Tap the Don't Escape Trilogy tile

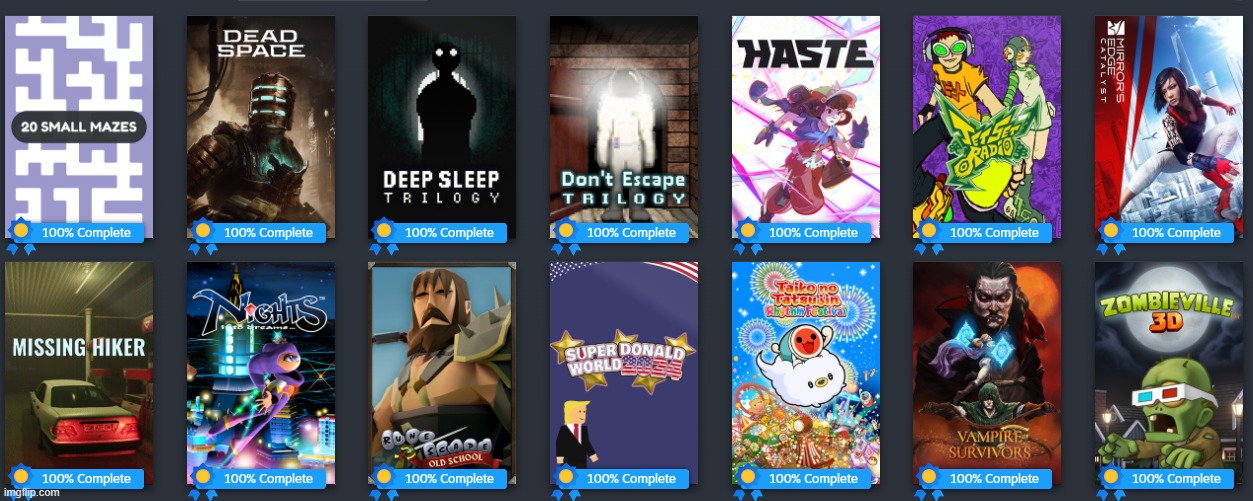[624, 125]
